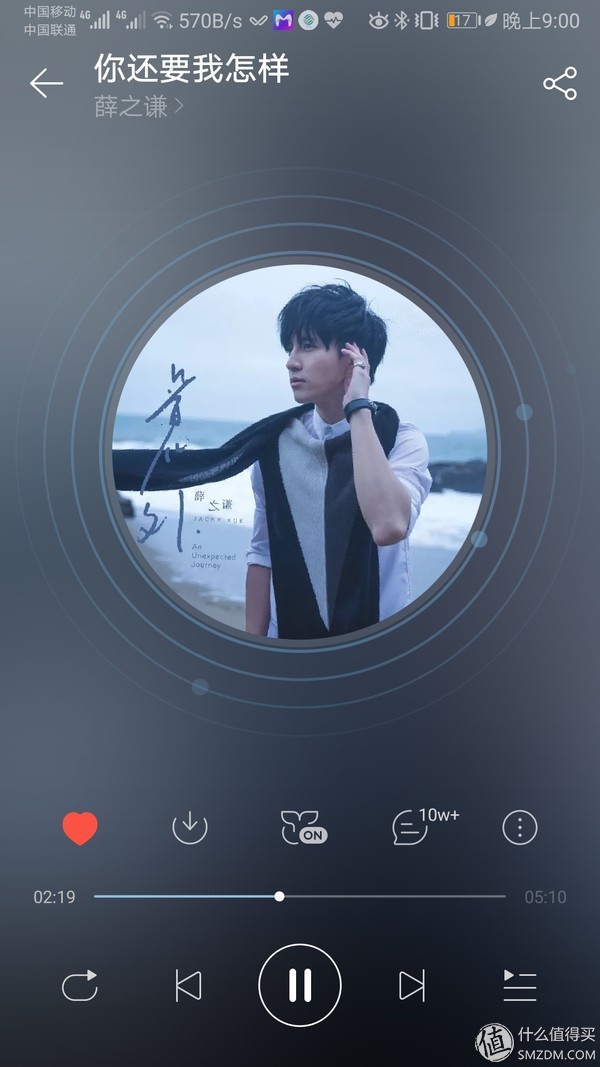Skip to the next track
The width and height of the screenshot is (600, 1067).
click(x=412, y=986)
